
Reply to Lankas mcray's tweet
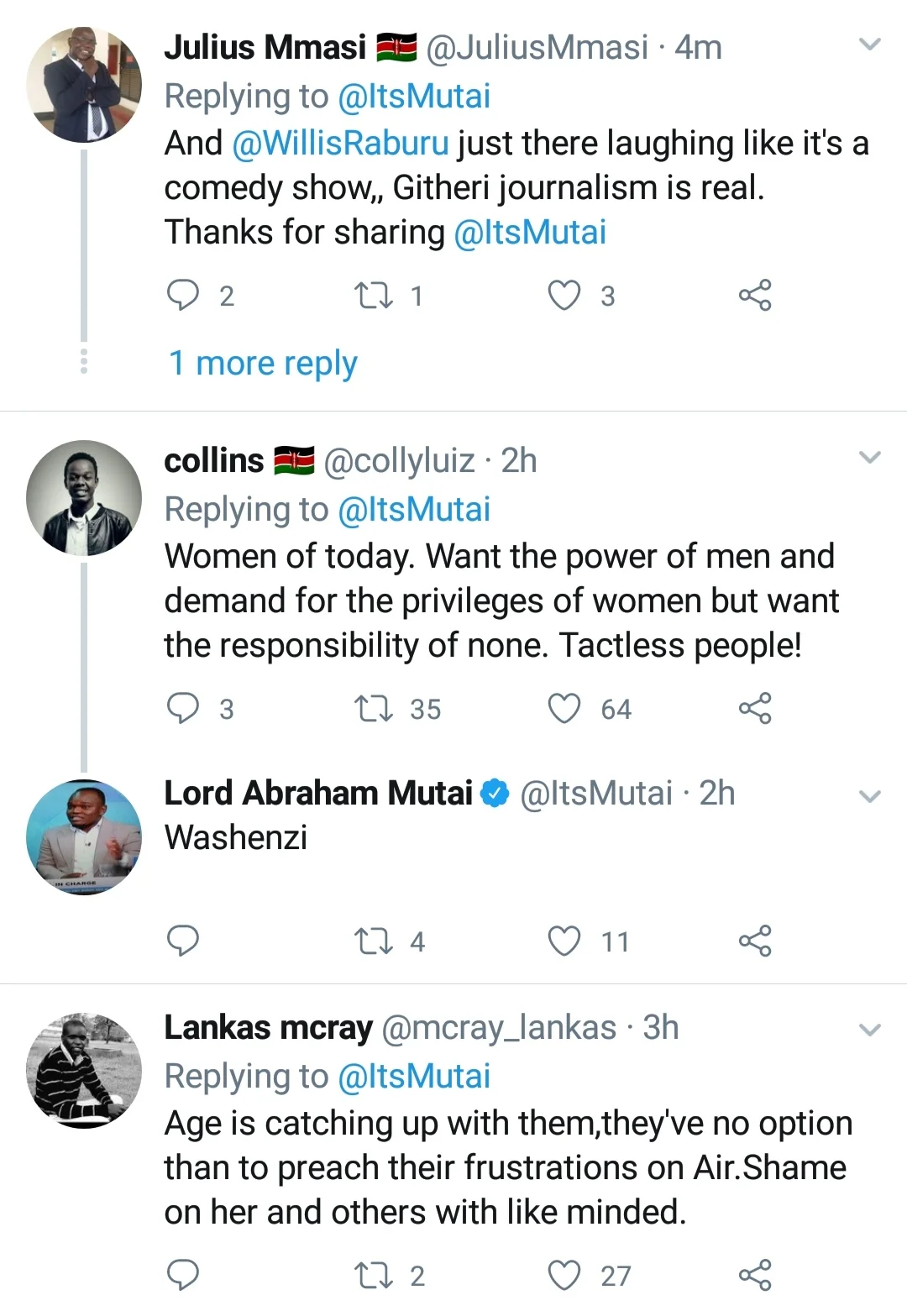click(183, 1275)
